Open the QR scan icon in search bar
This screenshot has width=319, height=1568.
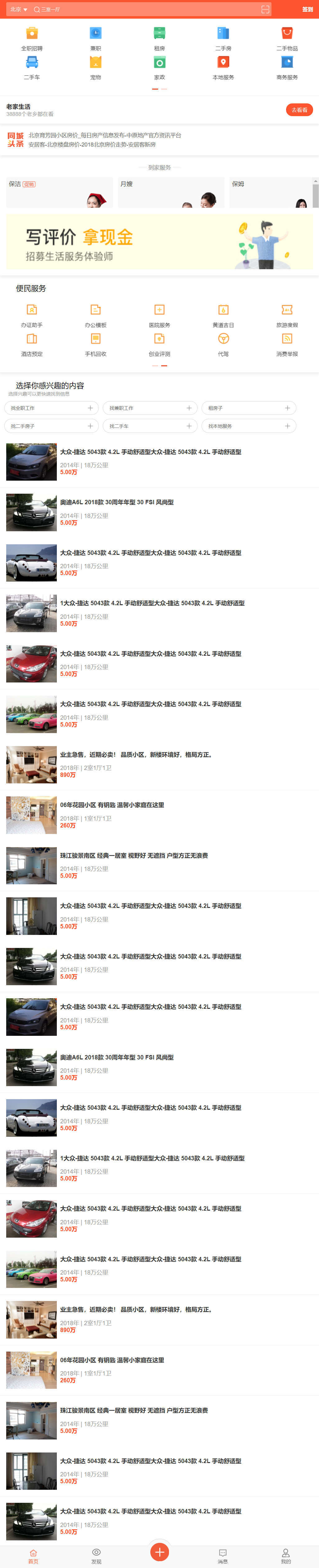(265, 9)
